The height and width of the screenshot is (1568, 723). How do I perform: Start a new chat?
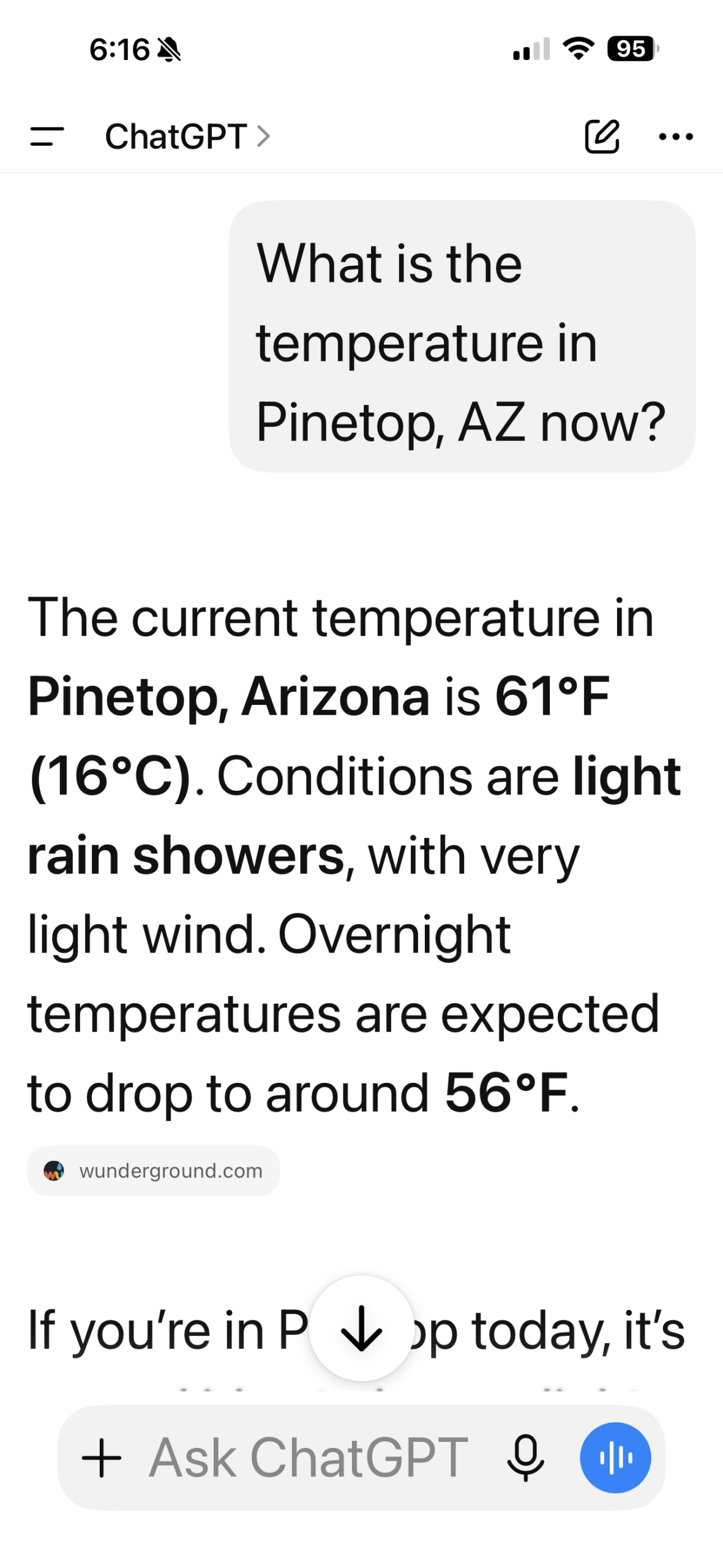point(602,136)
